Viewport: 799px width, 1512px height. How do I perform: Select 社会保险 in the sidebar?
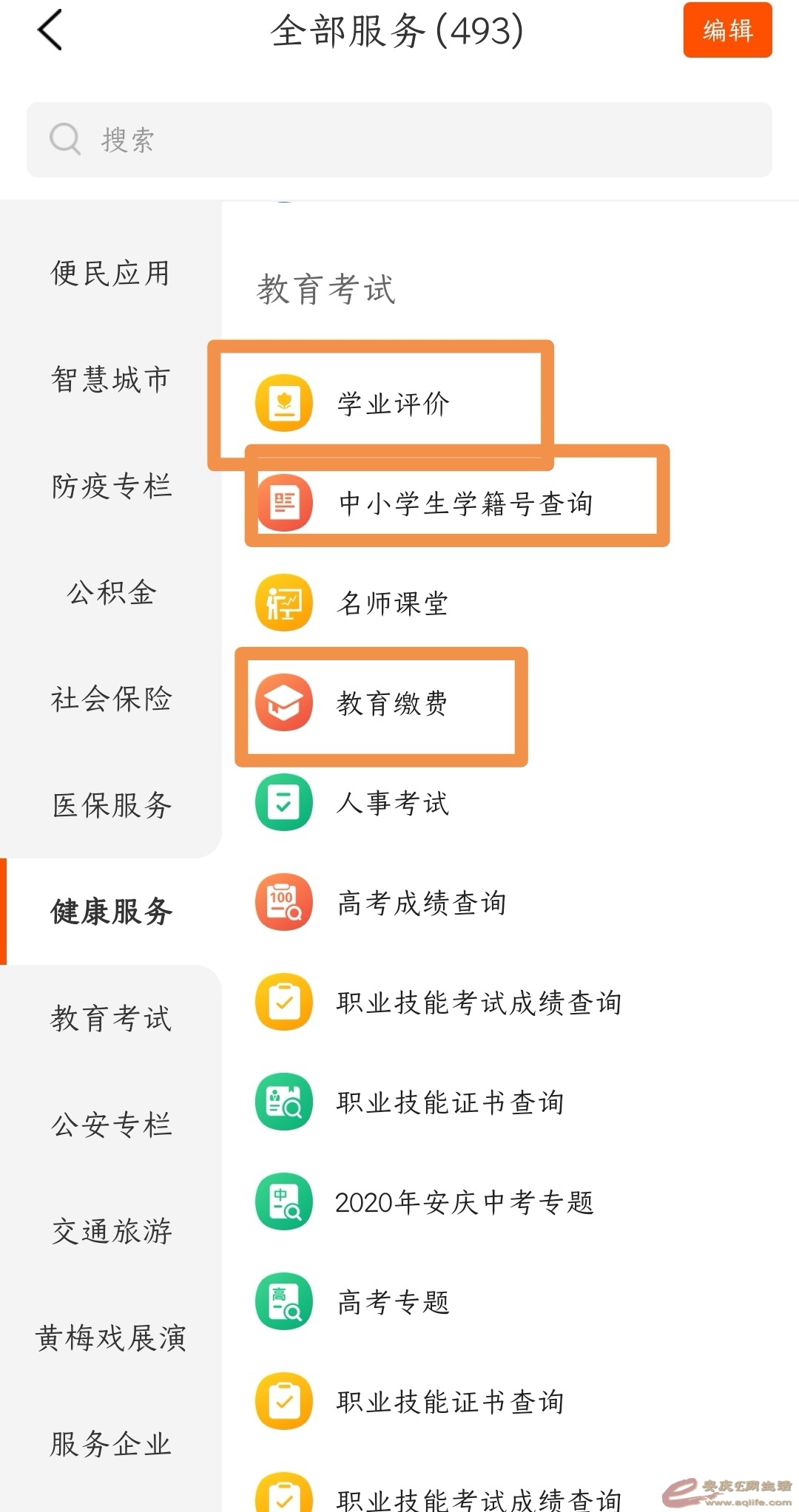tap(111, 699)
